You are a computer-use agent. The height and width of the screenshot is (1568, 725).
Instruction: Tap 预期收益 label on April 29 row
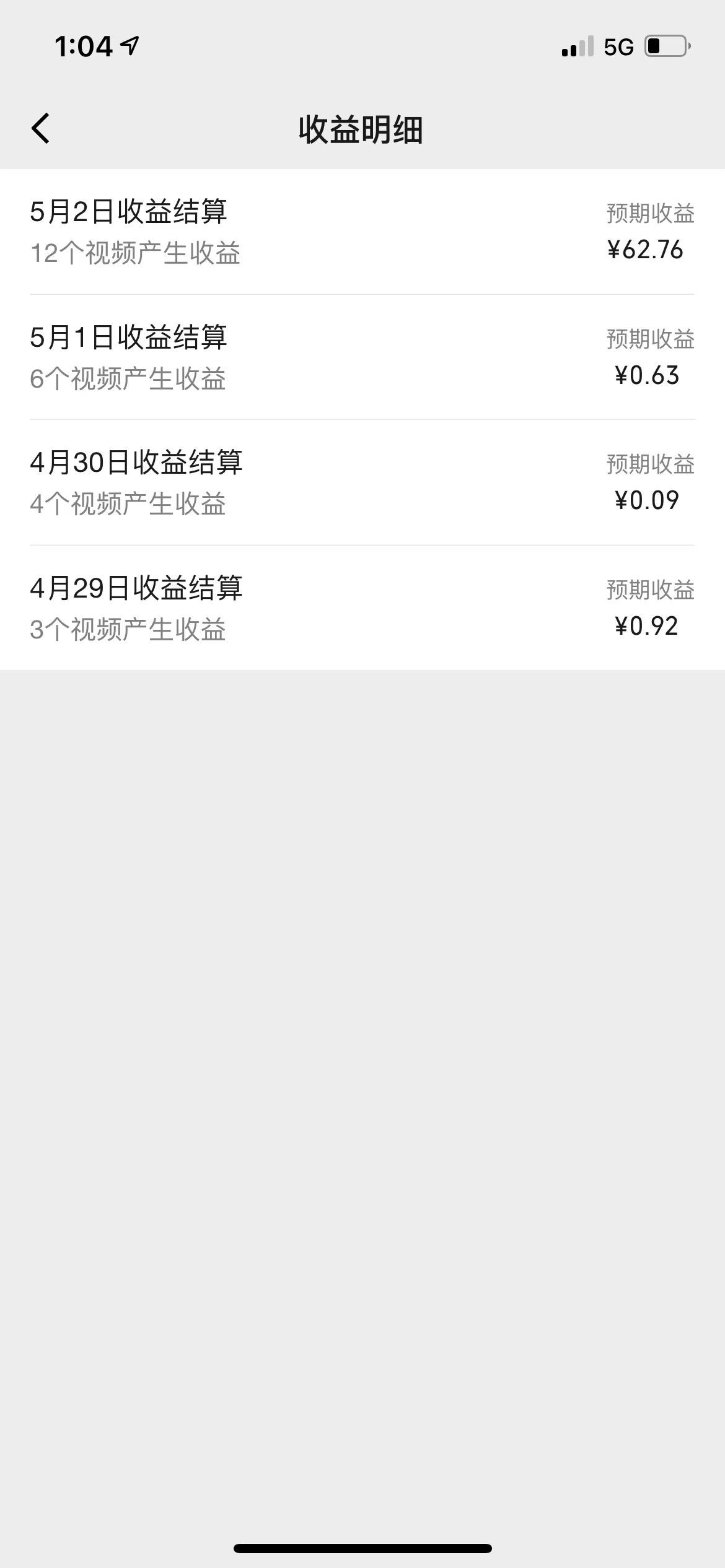click(649, 590)
